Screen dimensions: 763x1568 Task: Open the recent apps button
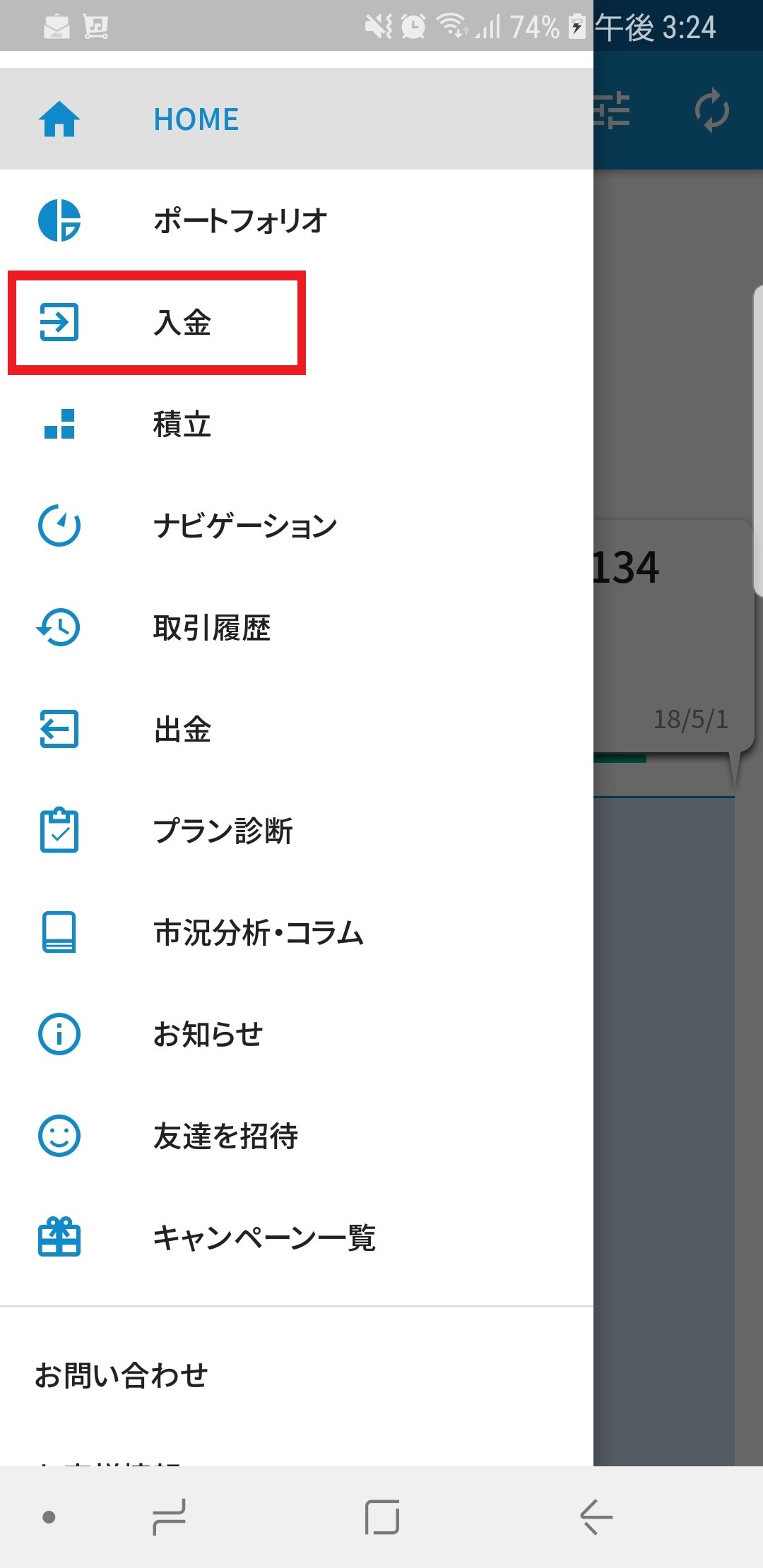click(170, 1516)
